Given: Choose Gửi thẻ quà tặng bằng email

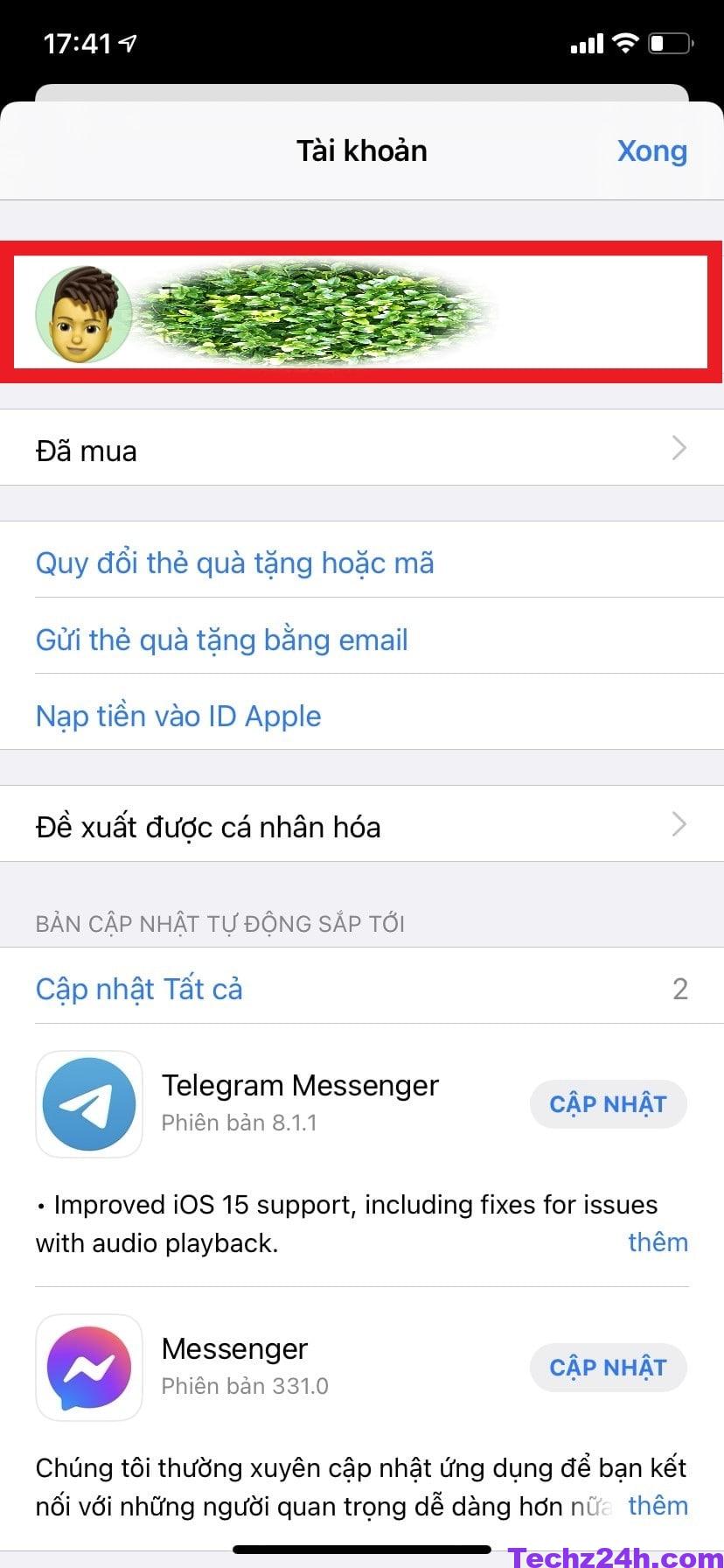Looking at the screenshot, I should coord(221,640).
